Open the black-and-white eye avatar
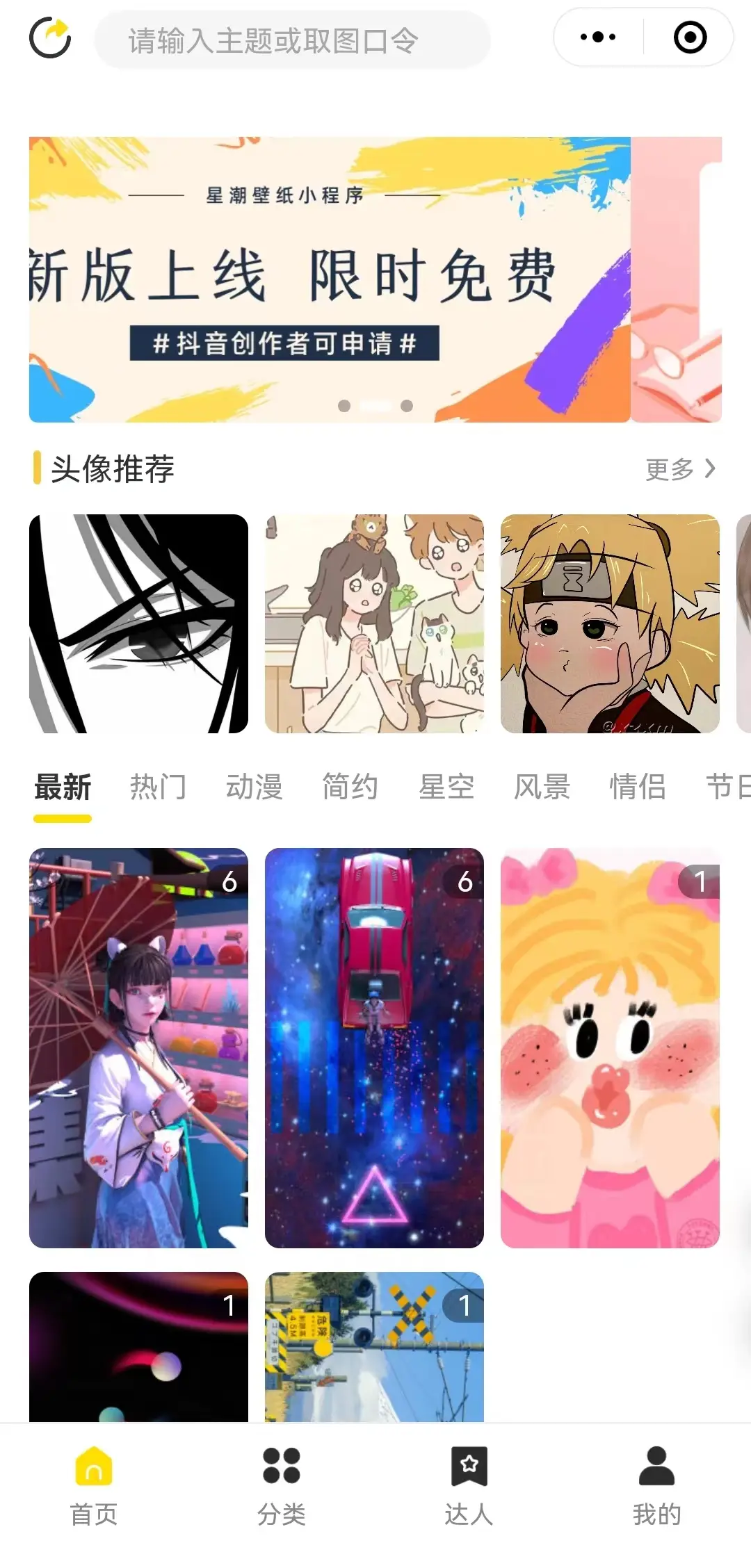Image resolution: width=751 pixels, height=1568 pixels. point(138,623)
